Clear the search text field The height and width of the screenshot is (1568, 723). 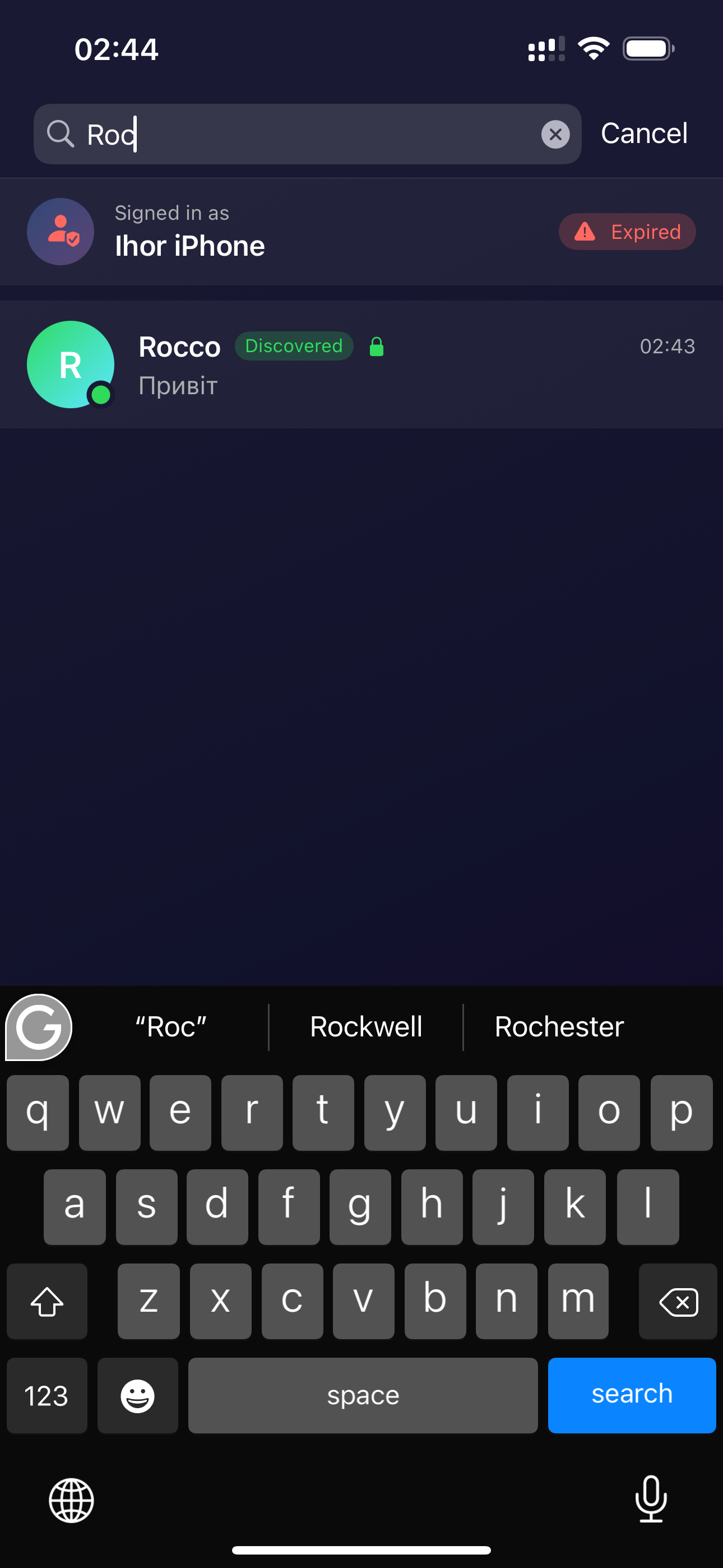(x=555, y=134)
